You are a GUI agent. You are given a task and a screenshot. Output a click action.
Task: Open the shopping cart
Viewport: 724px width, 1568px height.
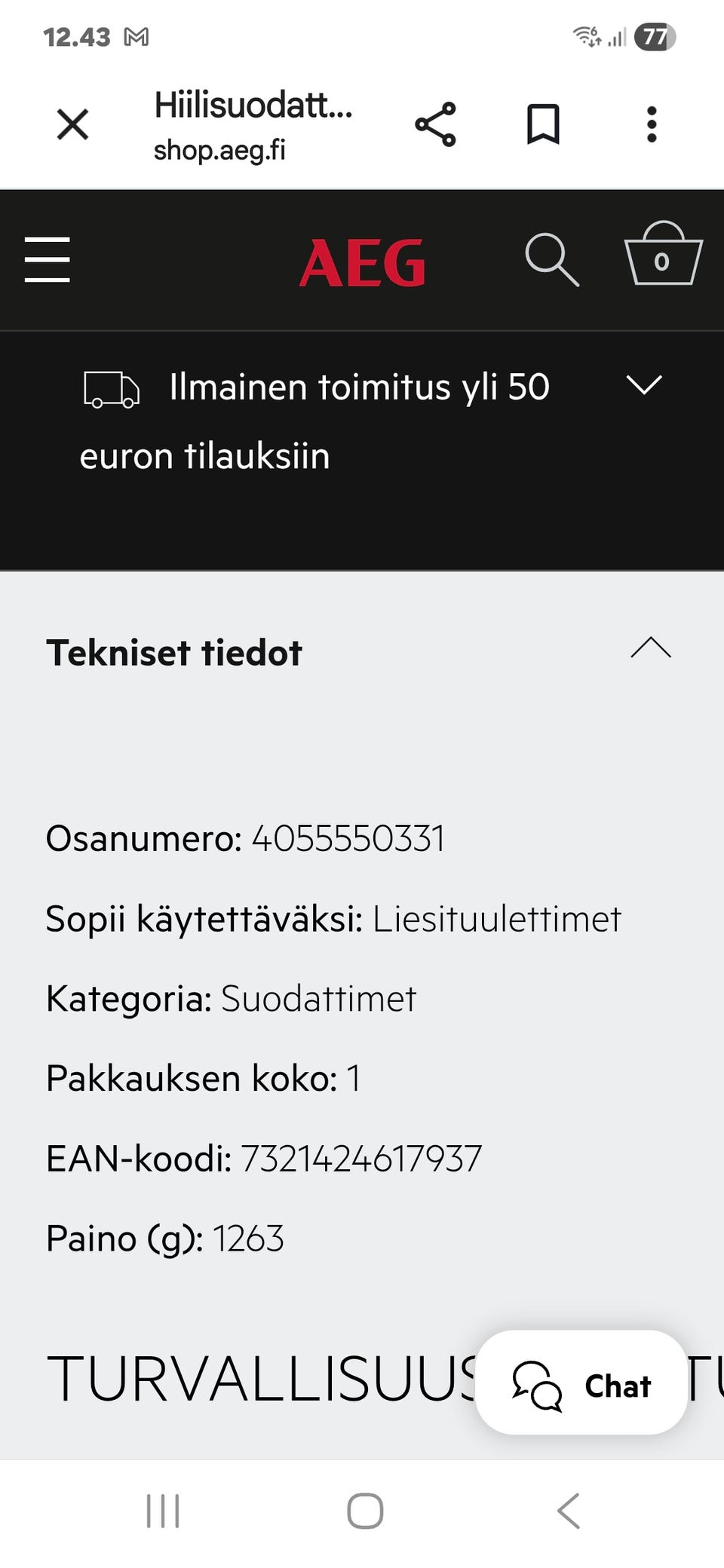click(662, 261)
